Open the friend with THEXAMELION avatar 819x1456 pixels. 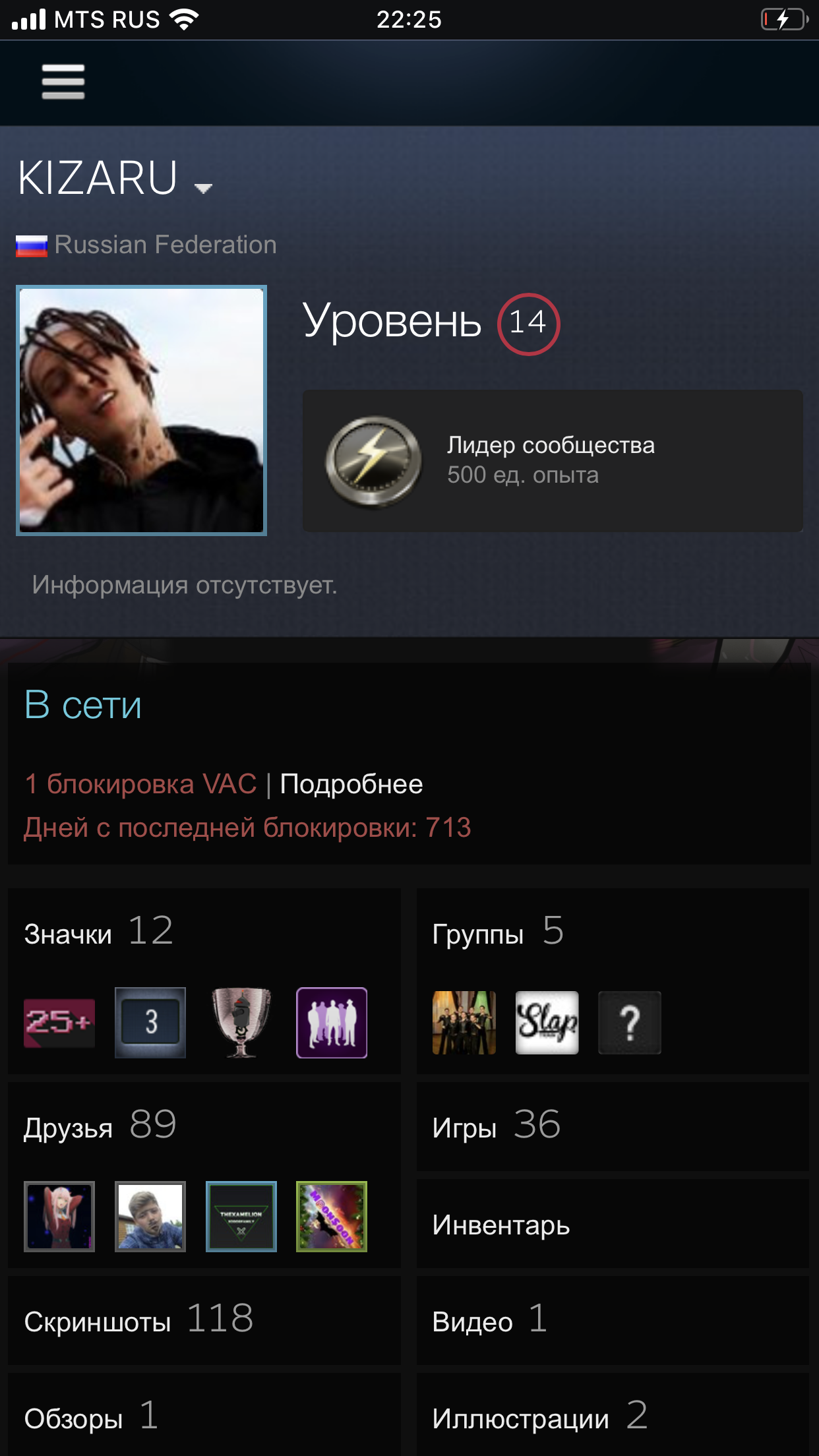(x=241, y=1217)
